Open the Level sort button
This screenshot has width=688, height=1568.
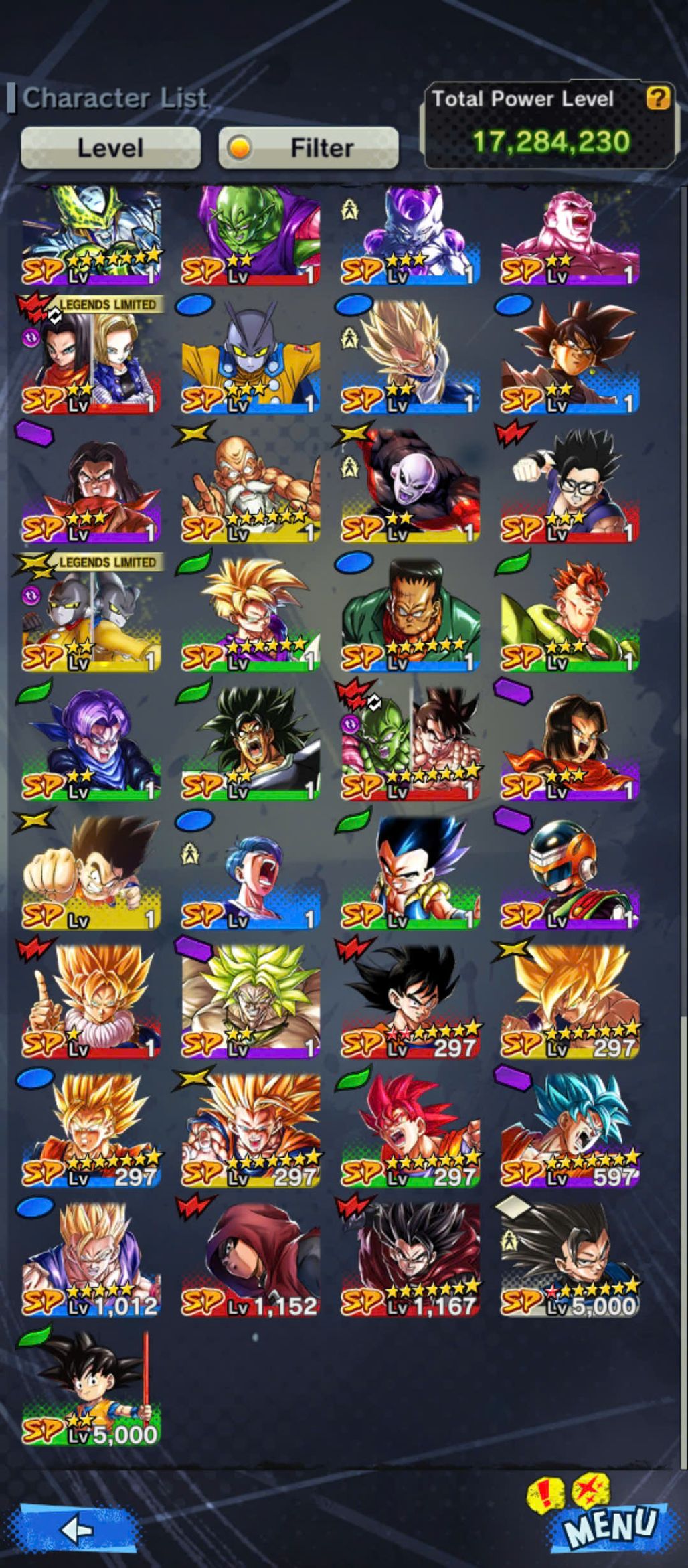point(110,147)
